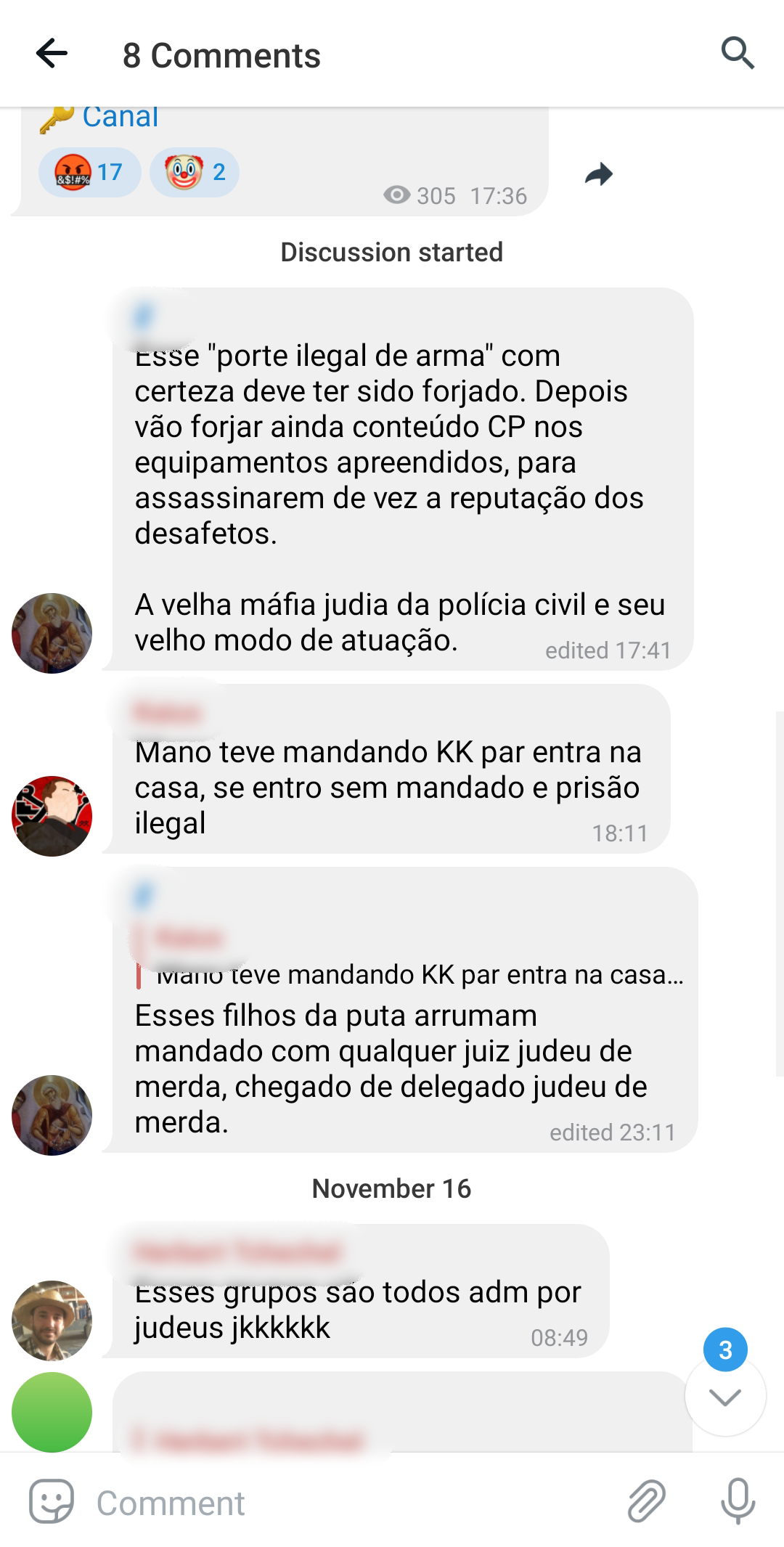
Task: Forward the channel post with the arrow
Action: (x=599, y=174)
